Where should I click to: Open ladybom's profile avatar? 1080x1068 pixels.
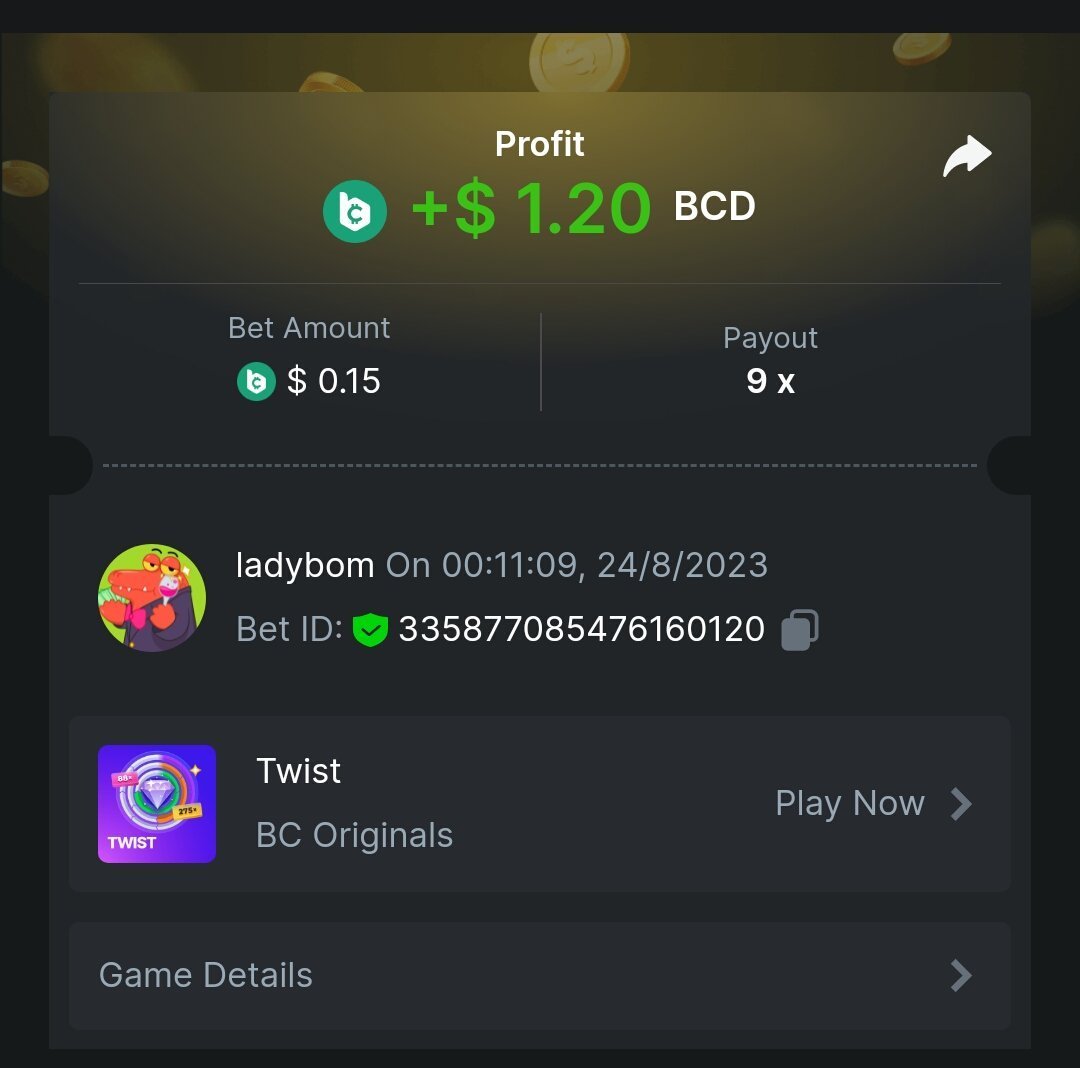click(152, 598)
